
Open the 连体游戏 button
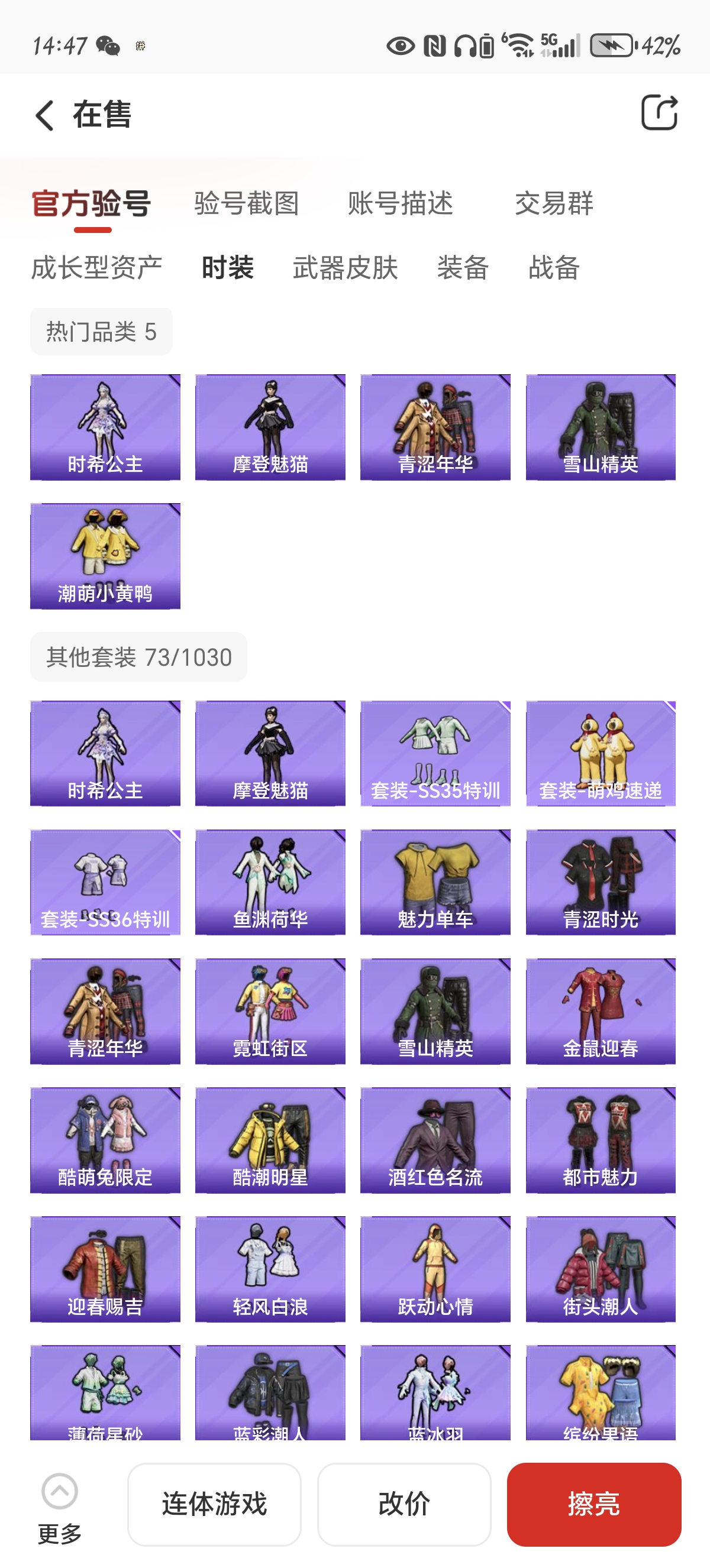214,1504
